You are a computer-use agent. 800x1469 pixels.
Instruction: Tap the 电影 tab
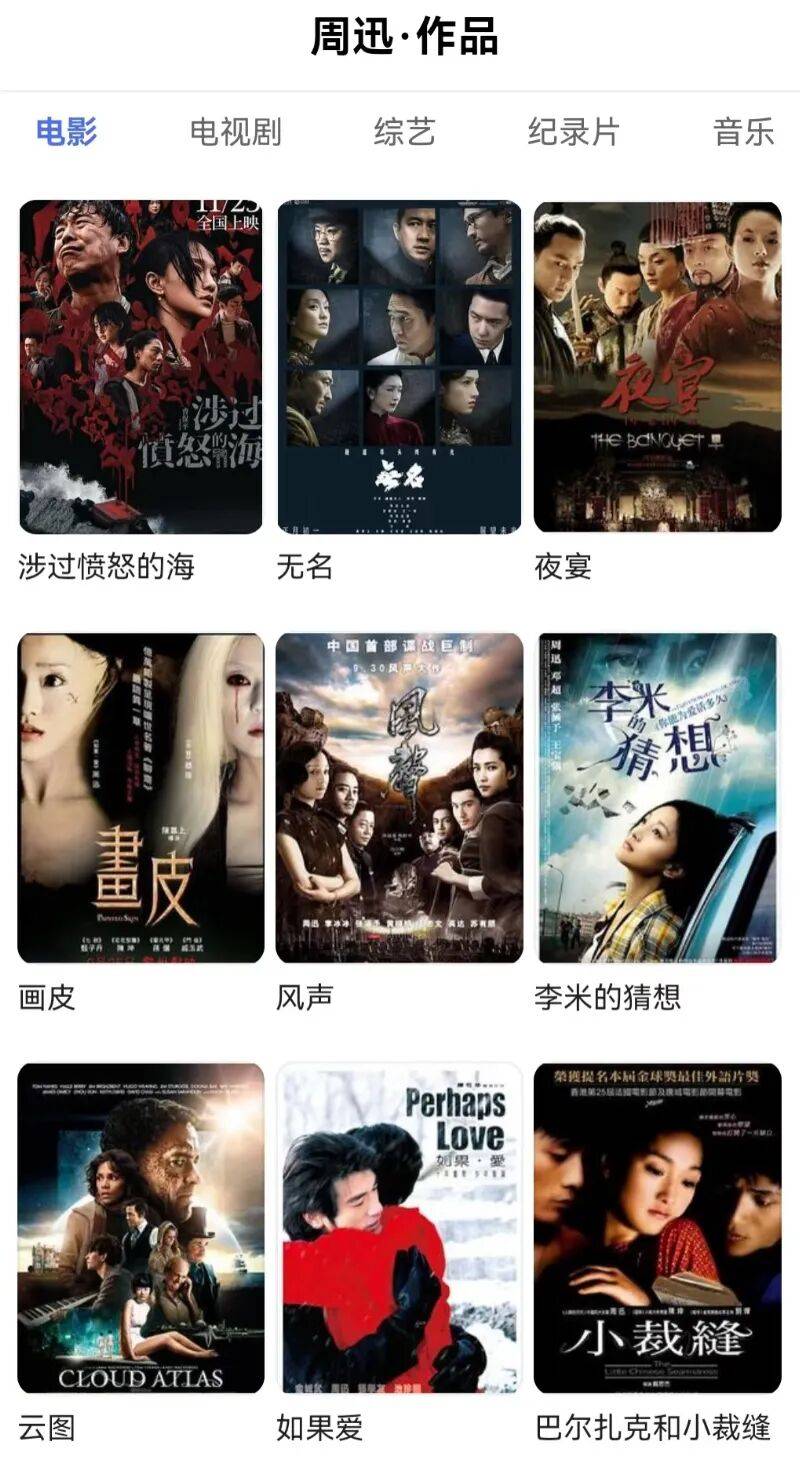click(66, 132)
